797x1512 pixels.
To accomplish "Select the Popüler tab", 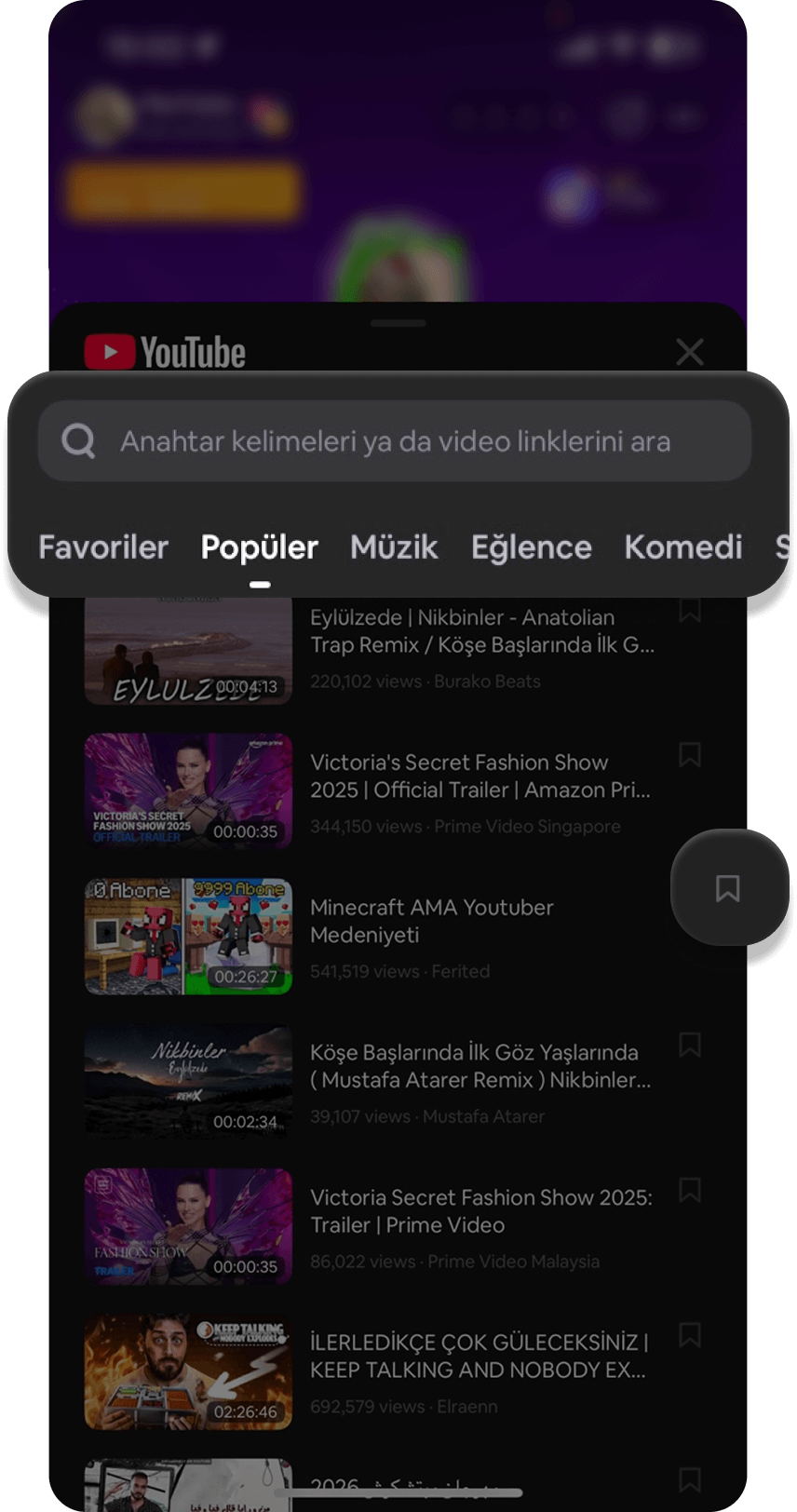I will tap(259, 547).
